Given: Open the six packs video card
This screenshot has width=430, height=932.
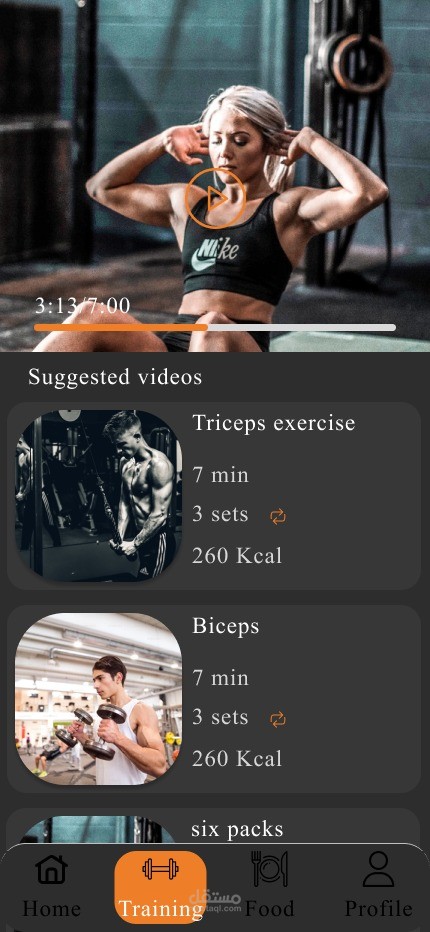Looking at the screenshot, I should point(214,826).
